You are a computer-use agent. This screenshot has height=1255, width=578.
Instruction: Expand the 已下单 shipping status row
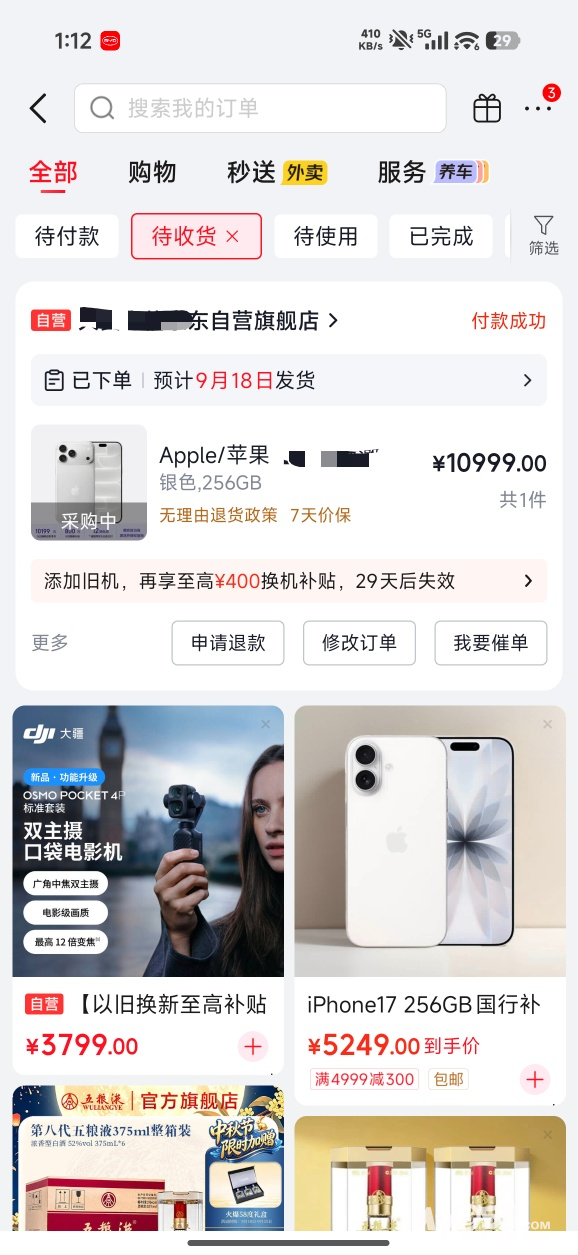(289, 380)
